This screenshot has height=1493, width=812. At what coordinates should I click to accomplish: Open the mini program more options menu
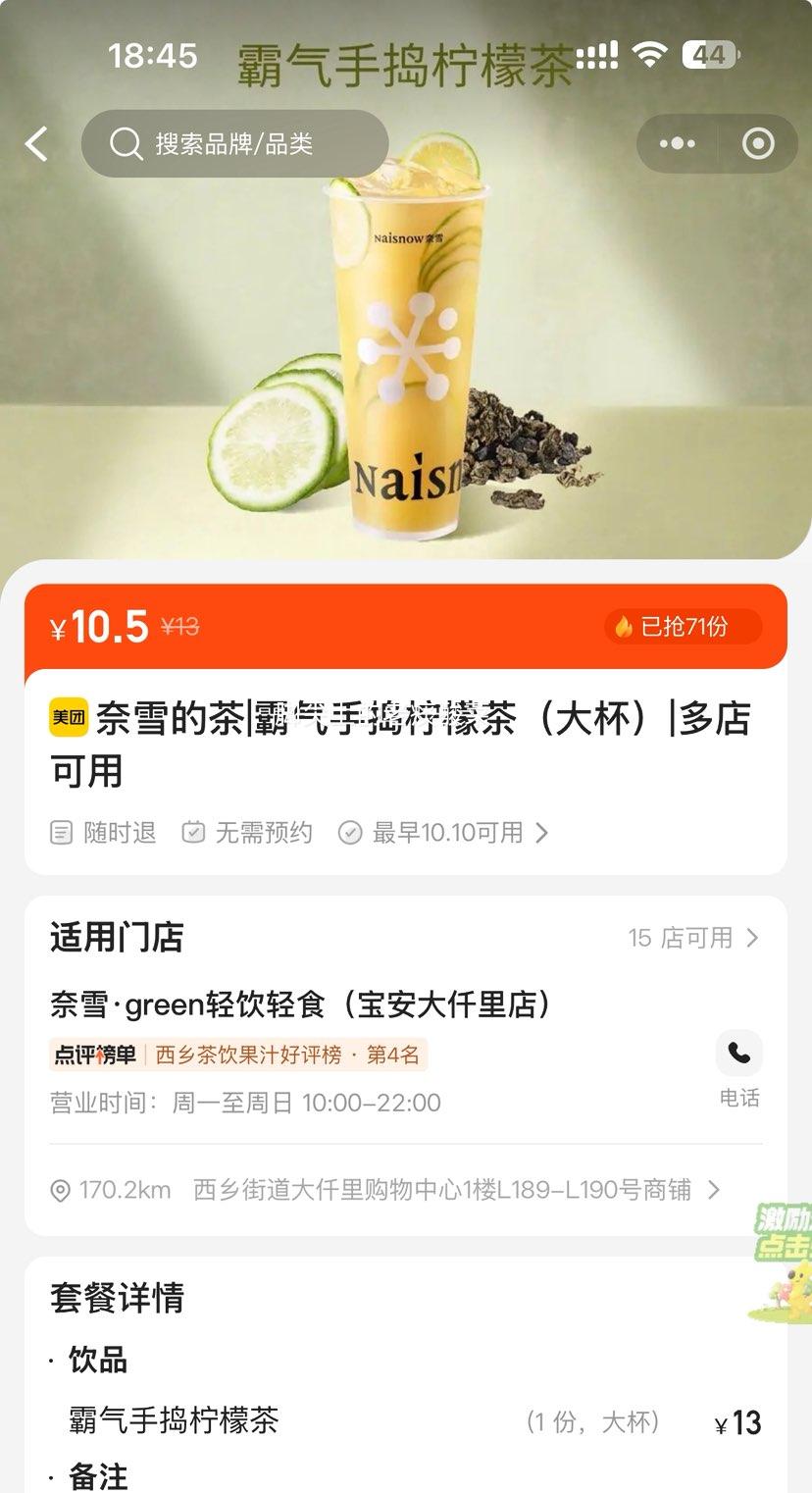click(x=677, y=144)
